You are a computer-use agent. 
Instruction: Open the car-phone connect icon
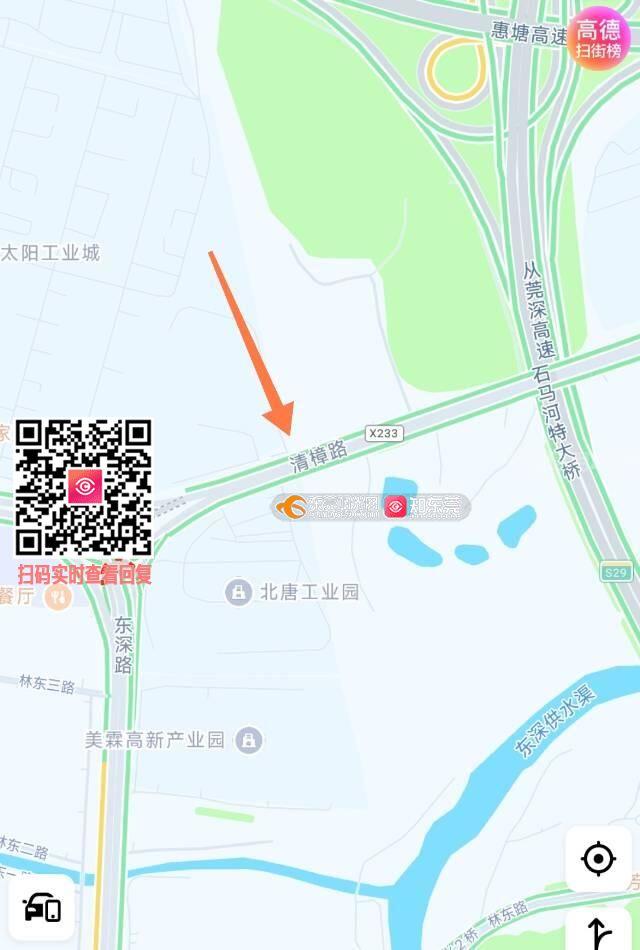(42, 907)
